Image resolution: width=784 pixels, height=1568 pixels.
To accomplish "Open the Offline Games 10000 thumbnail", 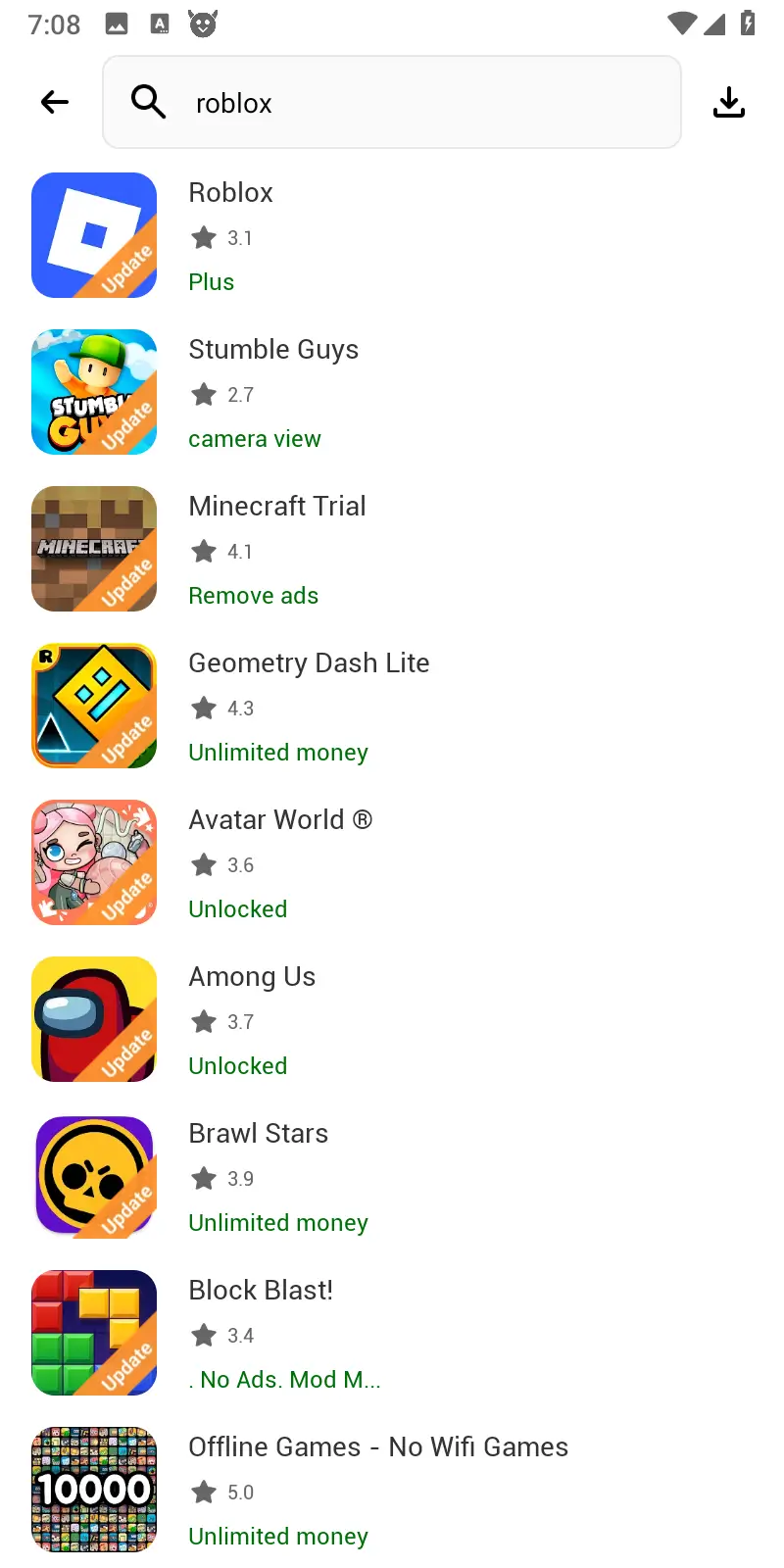I will pyautogui.click(x=94, y=1490).
